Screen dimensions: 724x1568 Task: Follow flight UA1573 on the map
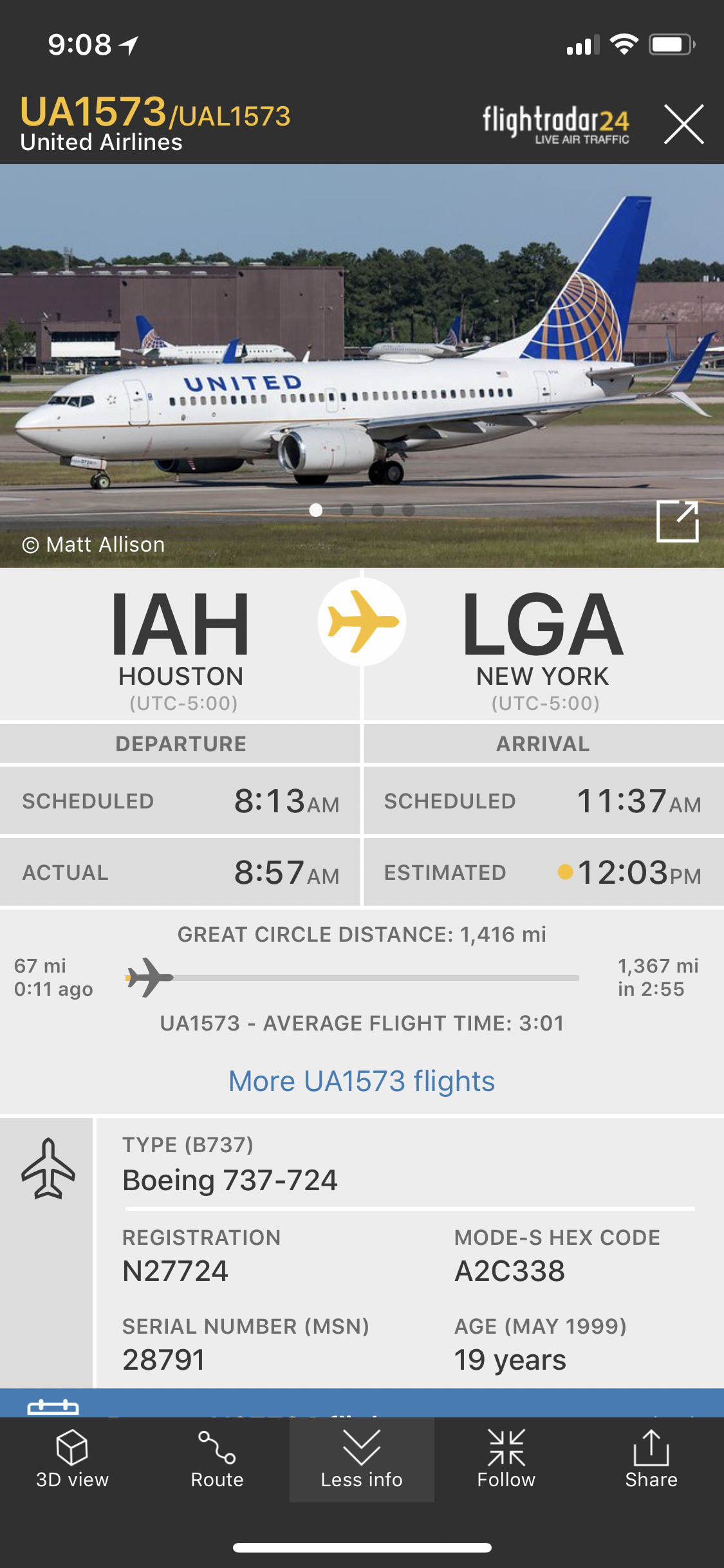pyautogui.click(x=506, y=1459)
